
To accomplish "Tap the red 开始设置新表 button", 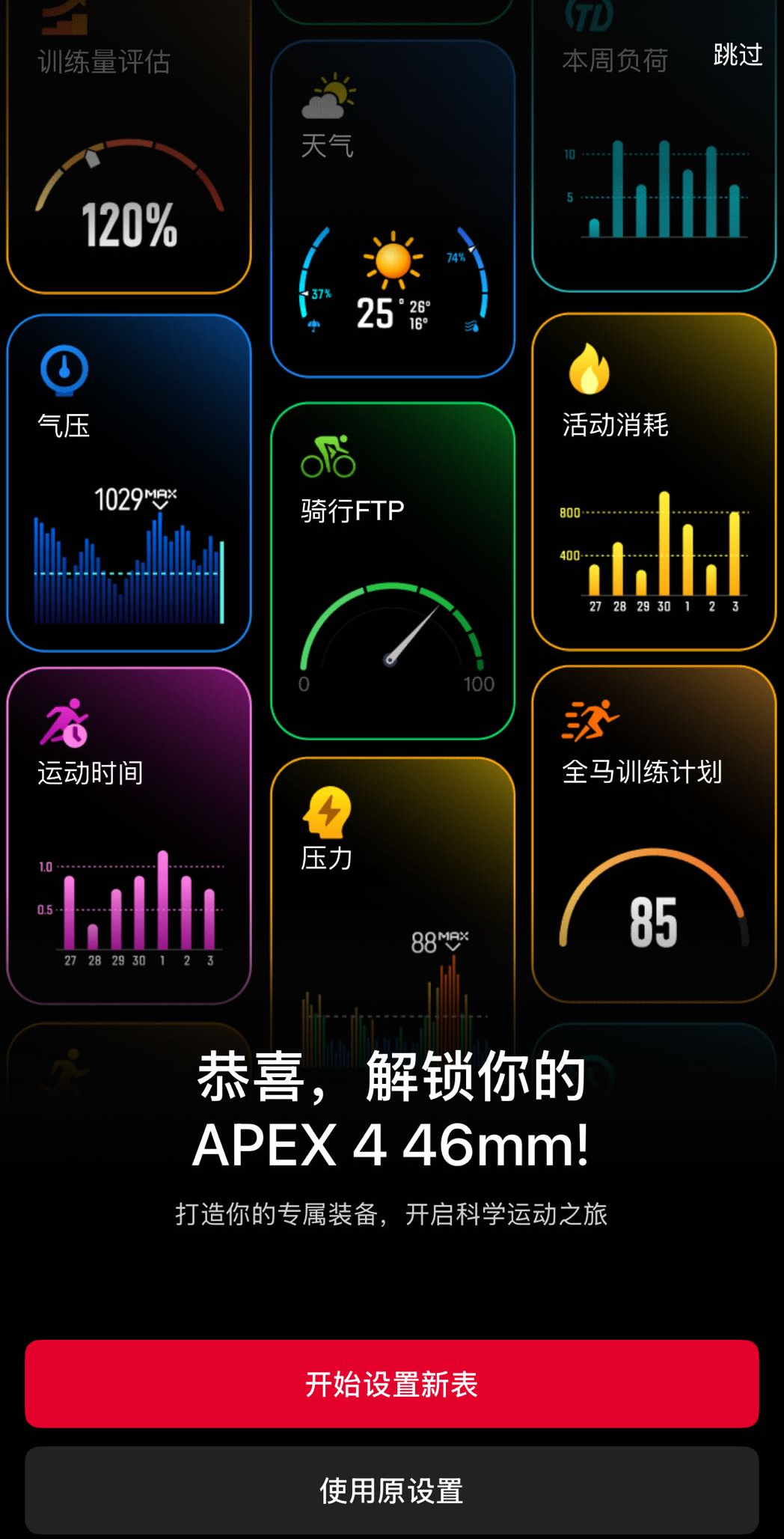I will [x=392, y=1384].
